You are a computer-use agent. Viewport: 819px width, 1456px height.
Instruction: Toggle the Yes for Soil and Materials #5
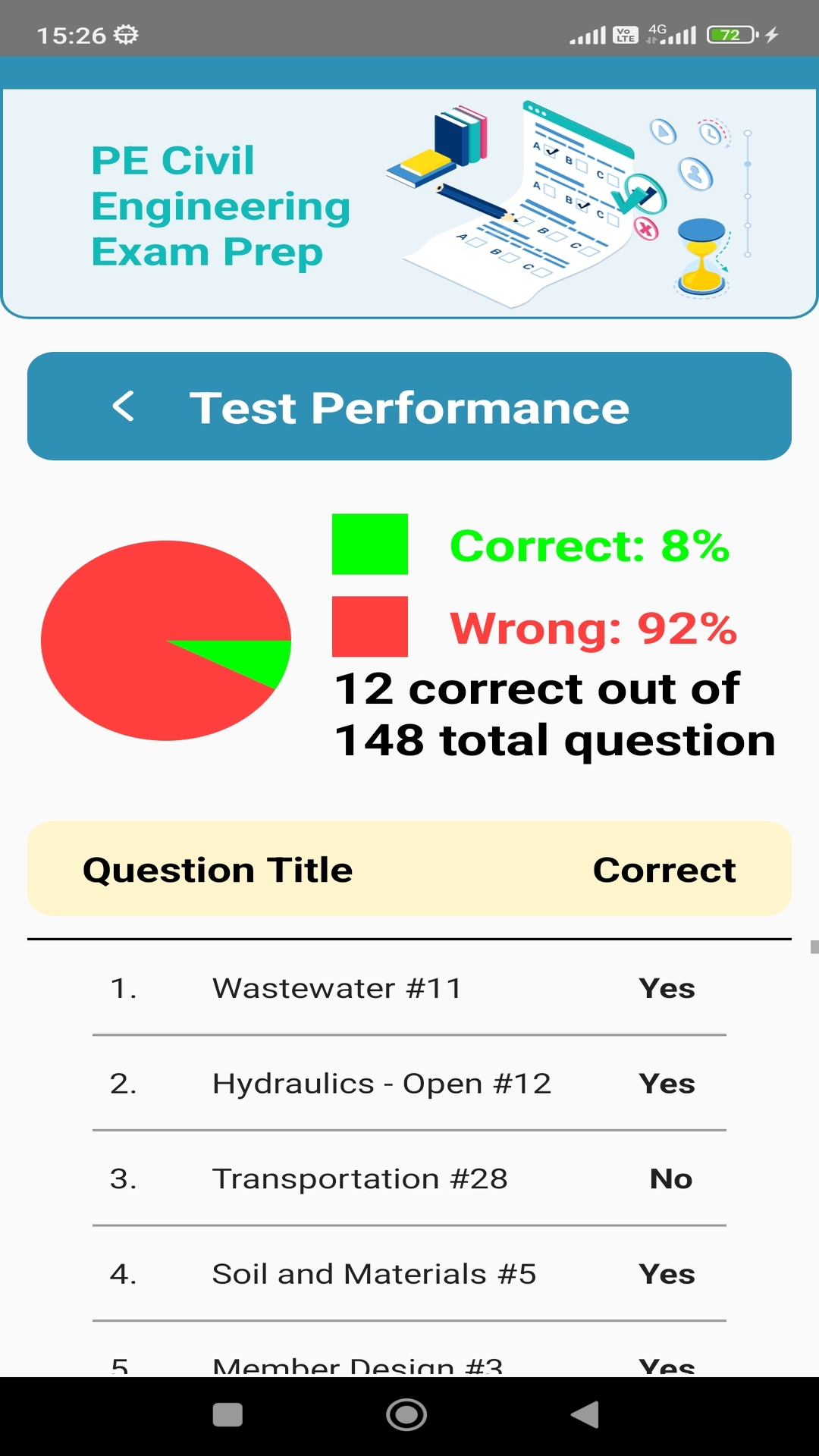pyautogui.click(x=667, y=1274)
